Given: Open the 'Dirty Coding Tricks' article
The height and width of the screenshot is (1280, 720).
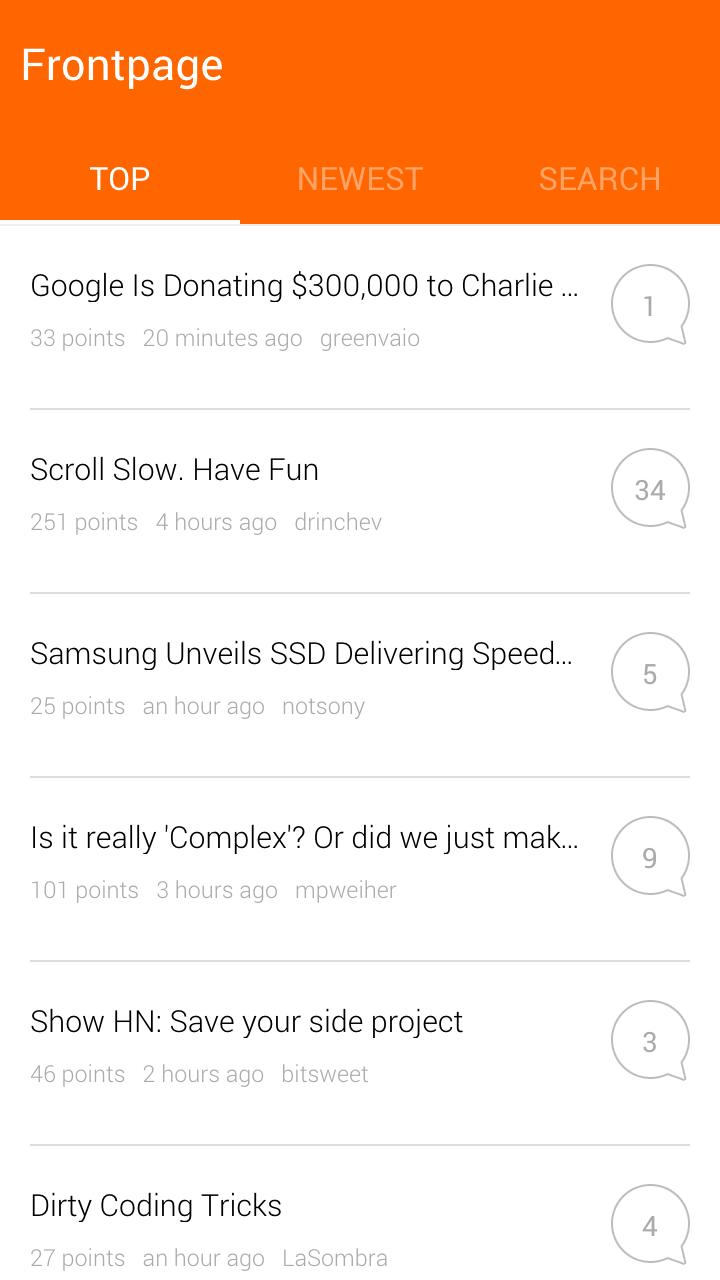Looking at the screenshot, I should pyautogui.click(x=156, y=1205).
